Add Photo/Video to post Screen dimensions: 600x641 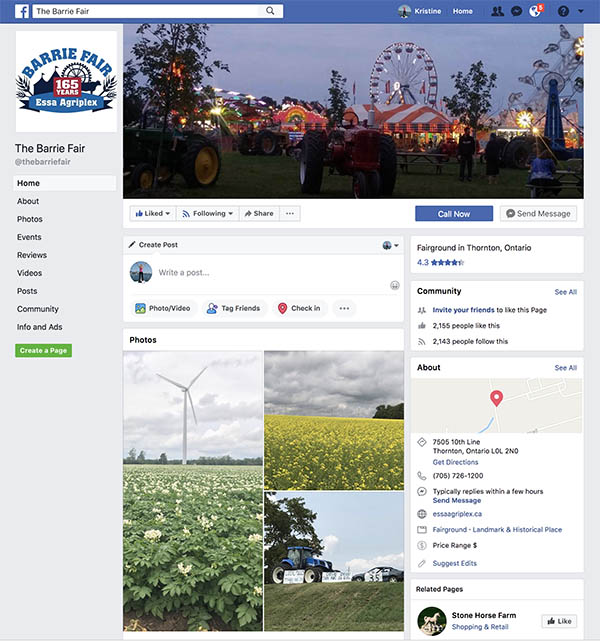coord(163,308)
